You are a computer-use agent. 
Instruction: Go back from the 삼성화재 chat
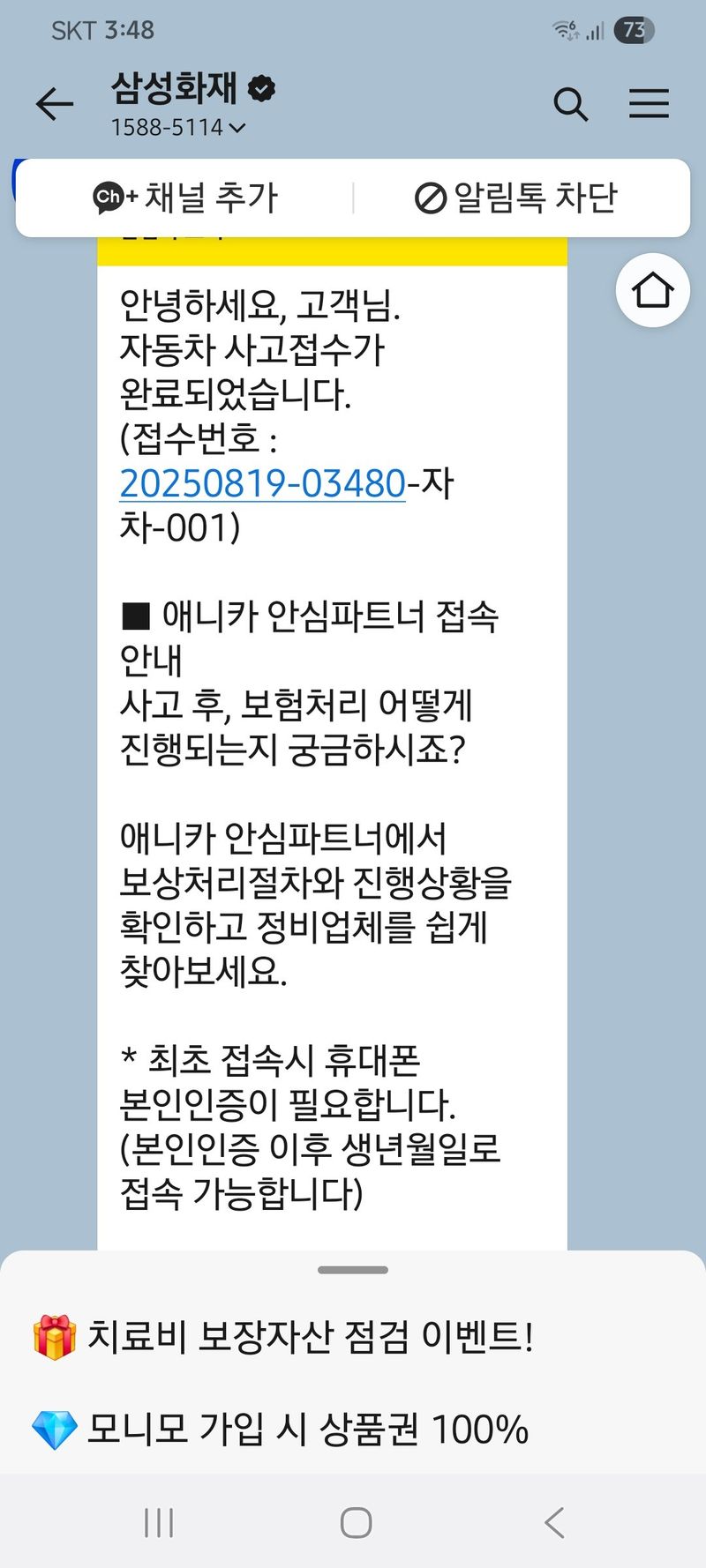coord(55,104)
